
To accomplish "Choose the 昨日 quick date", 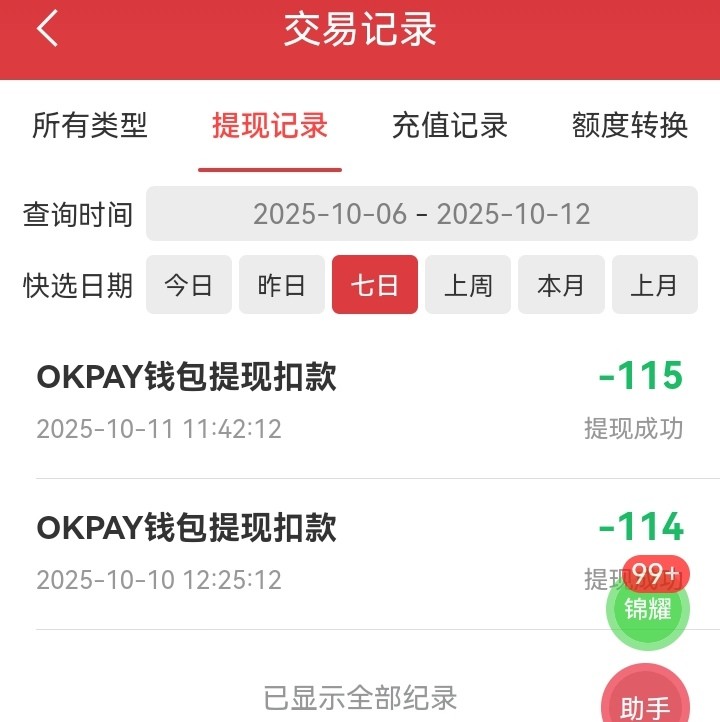I will pyautogui.click(x=282, y=285).
